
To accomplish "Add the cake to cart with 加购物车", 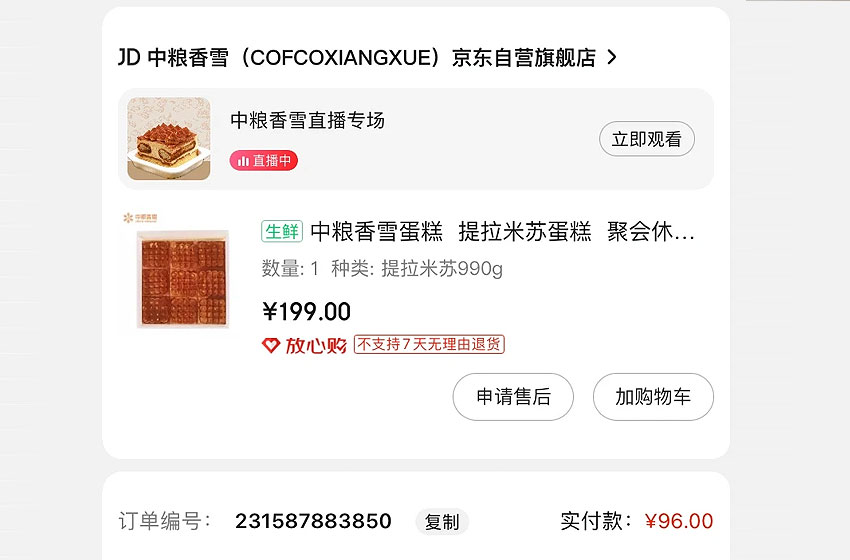I will [653, 397].
